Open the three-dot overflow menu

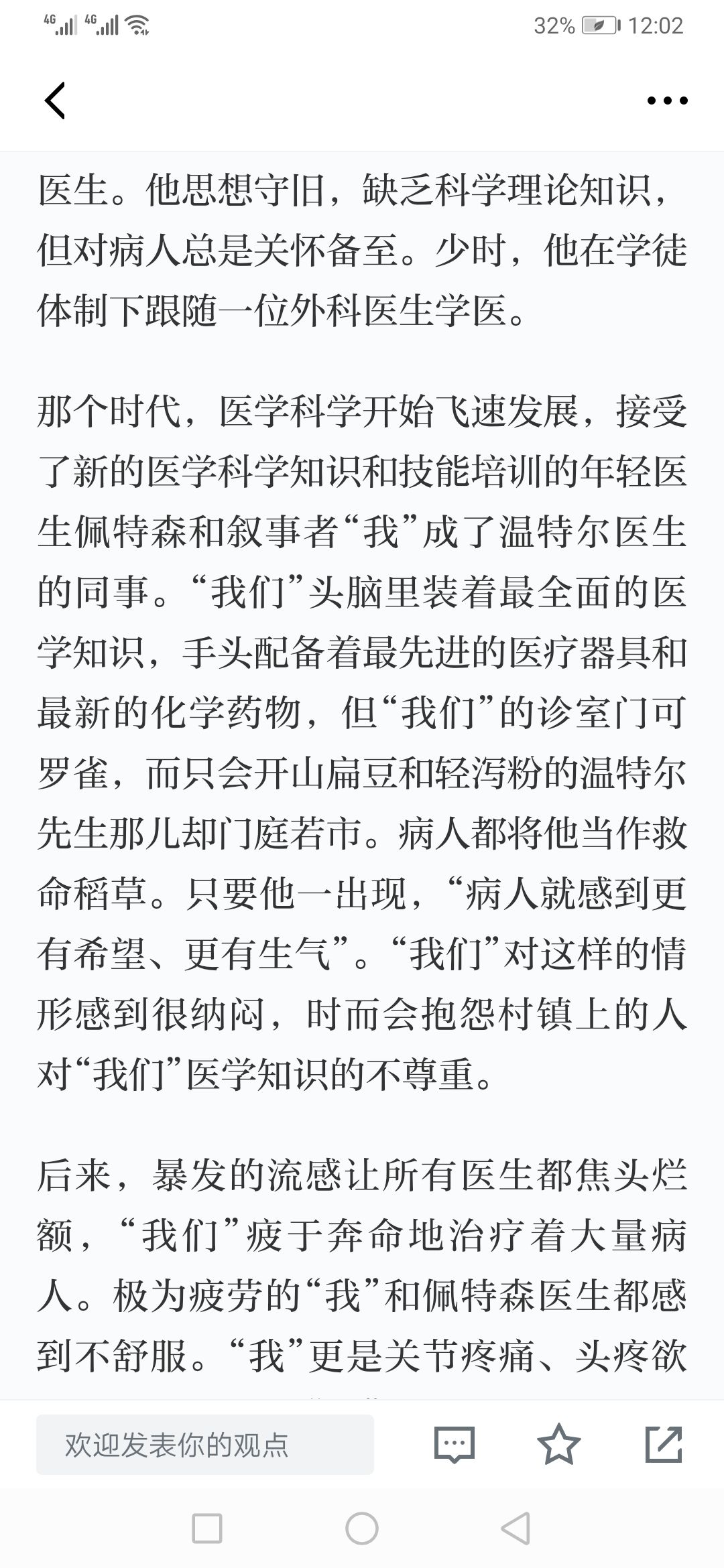coord(667,101)
